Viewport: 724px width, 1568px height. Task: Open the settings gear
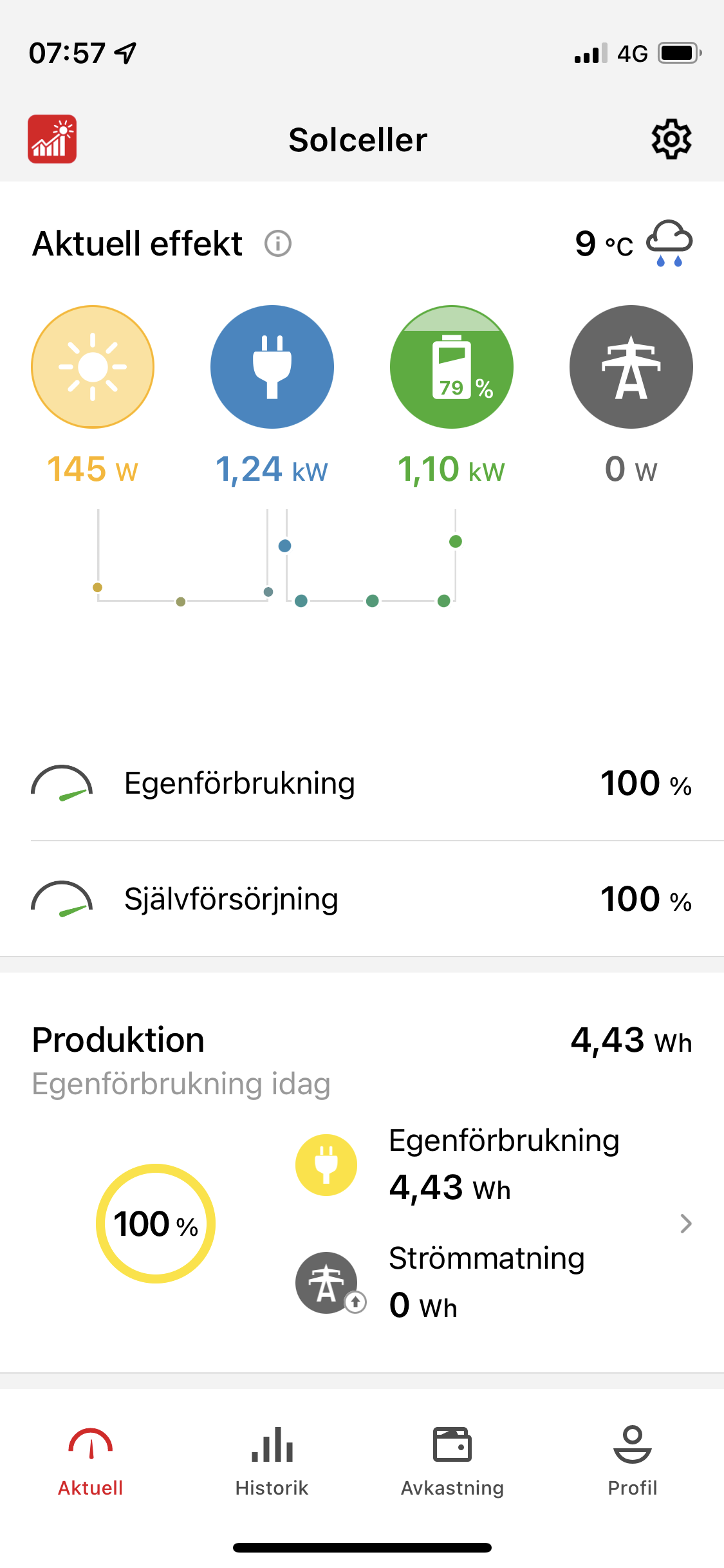(x=671, y=139)
